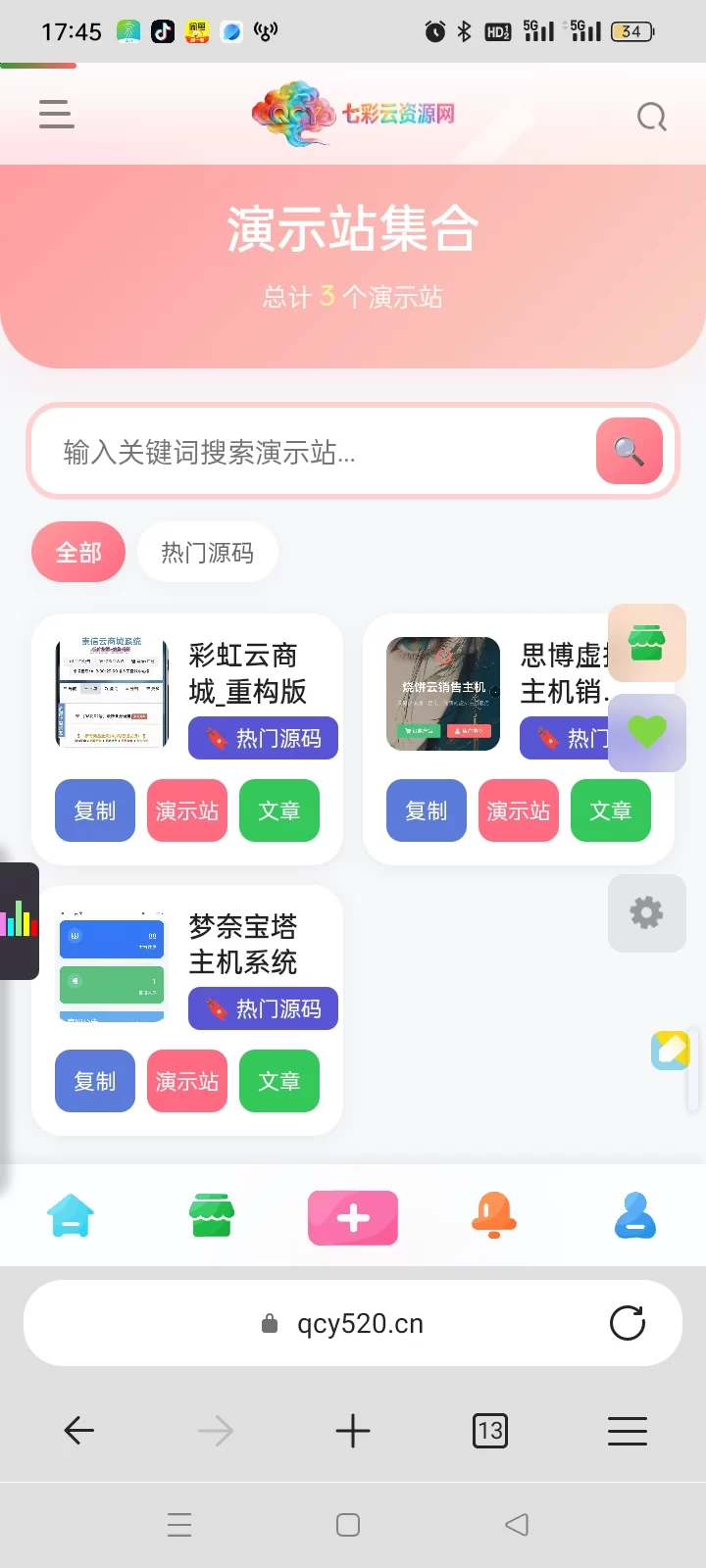Open Home in the bottom navigation bar
The height and width of the screenshot is (1568, 706).
(x=70, y=1215)
